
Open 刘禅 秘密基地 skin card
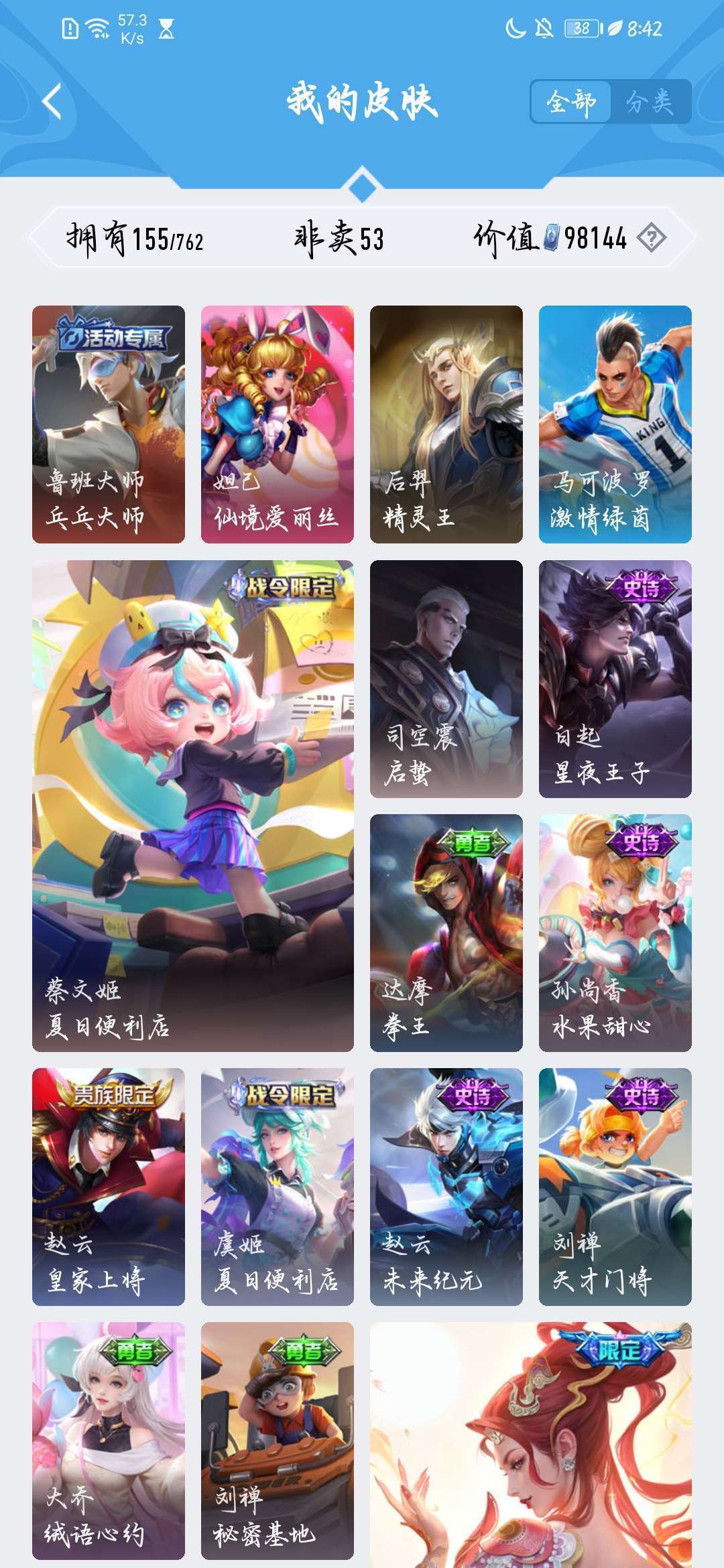coord(278,1441)
